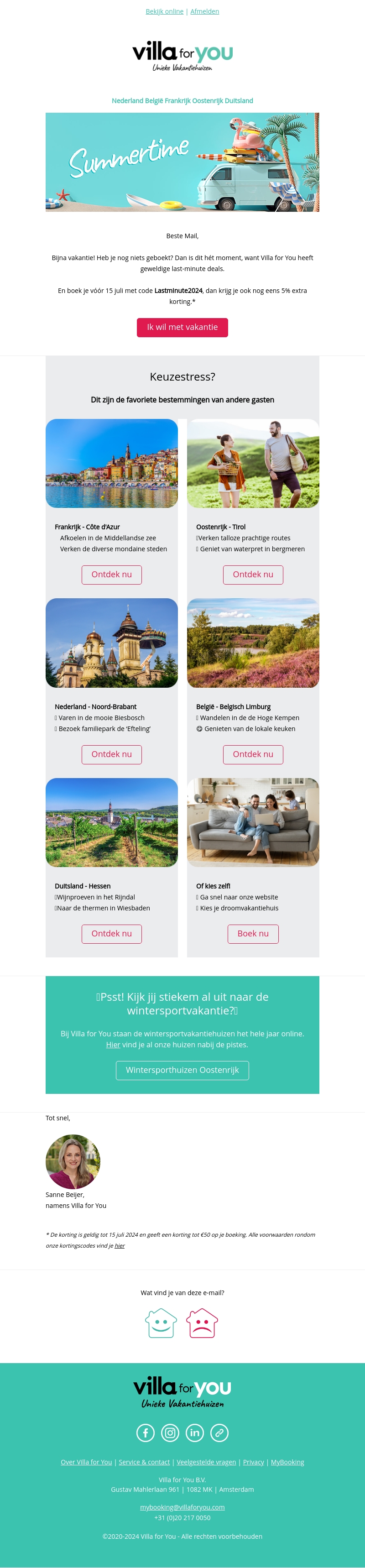Screen dimensions: 365x1568
Task: Open Wintersporthuizen Oostenrijk button
Action: pos(182,1070)
